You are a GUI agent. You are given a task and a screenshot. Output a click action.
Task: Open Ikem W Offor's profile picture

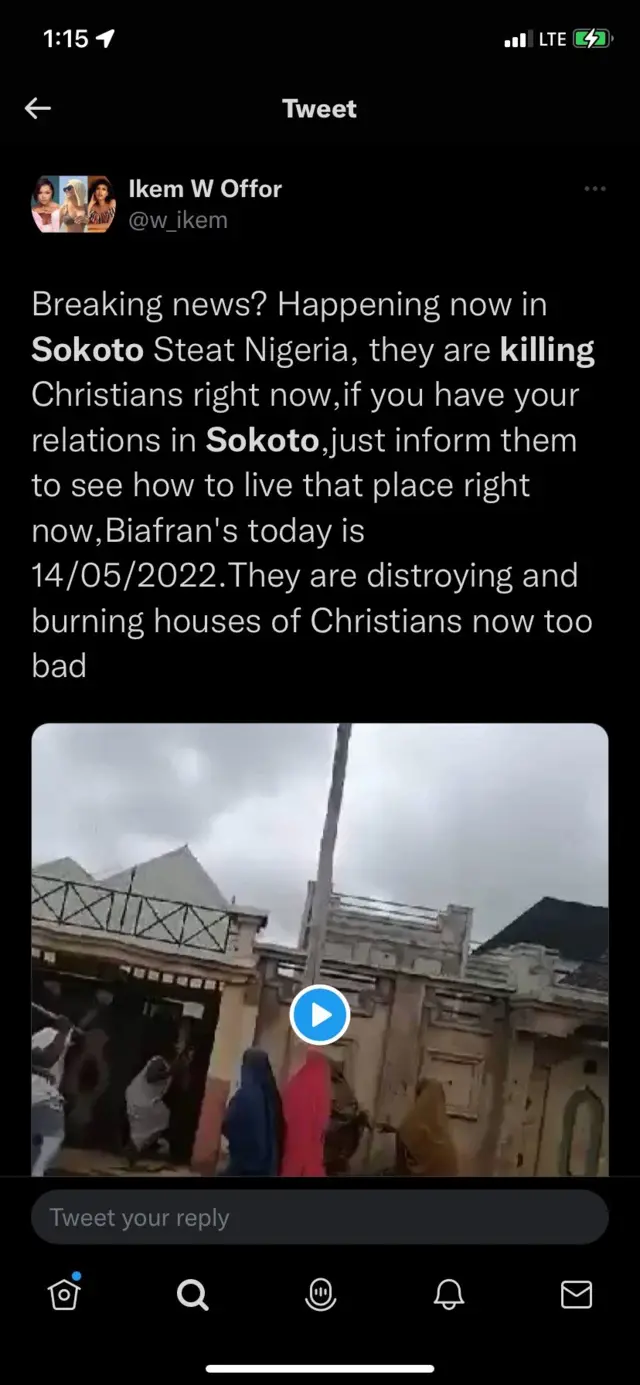pos(74,204)
